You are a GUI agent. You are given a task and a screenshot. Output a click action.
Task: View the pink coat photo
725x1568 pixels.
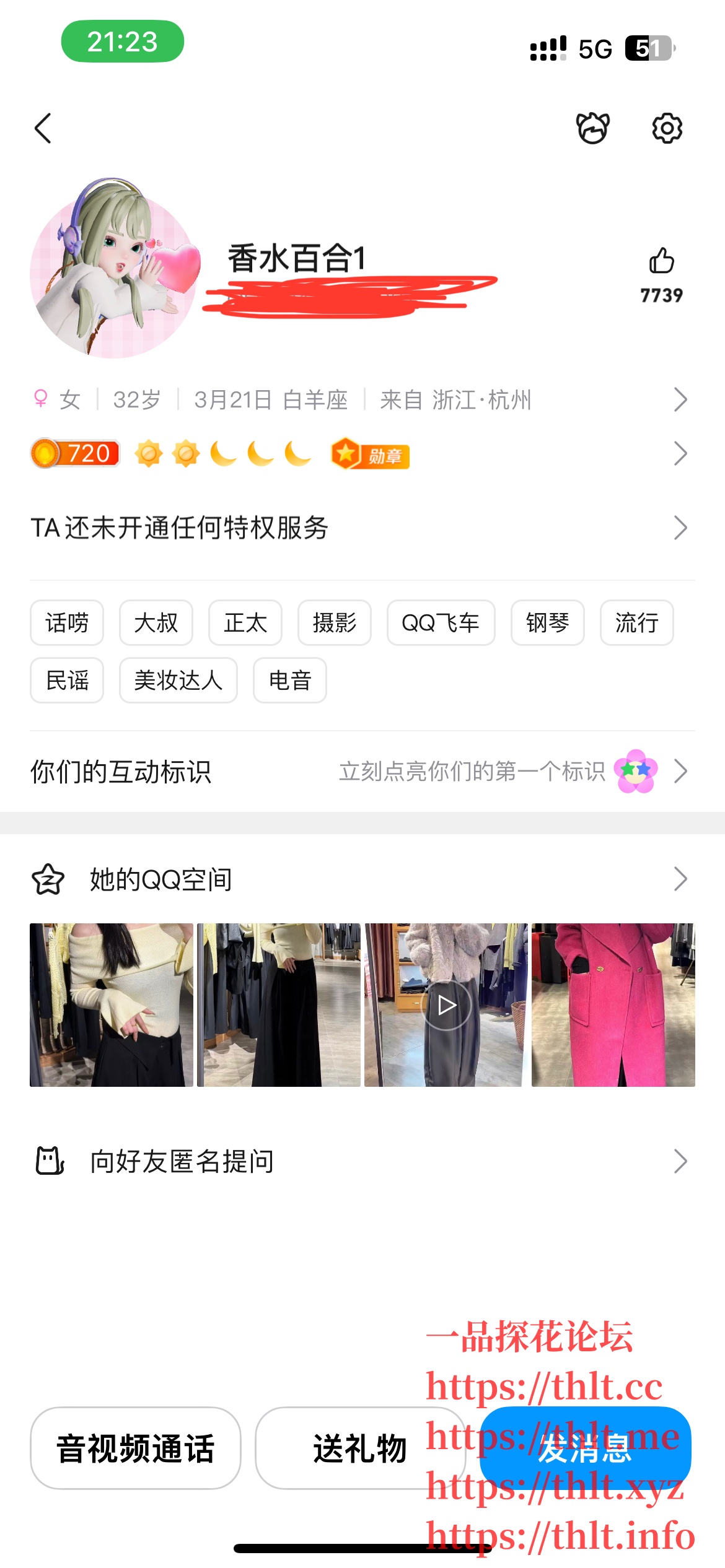click(613, 1004)
